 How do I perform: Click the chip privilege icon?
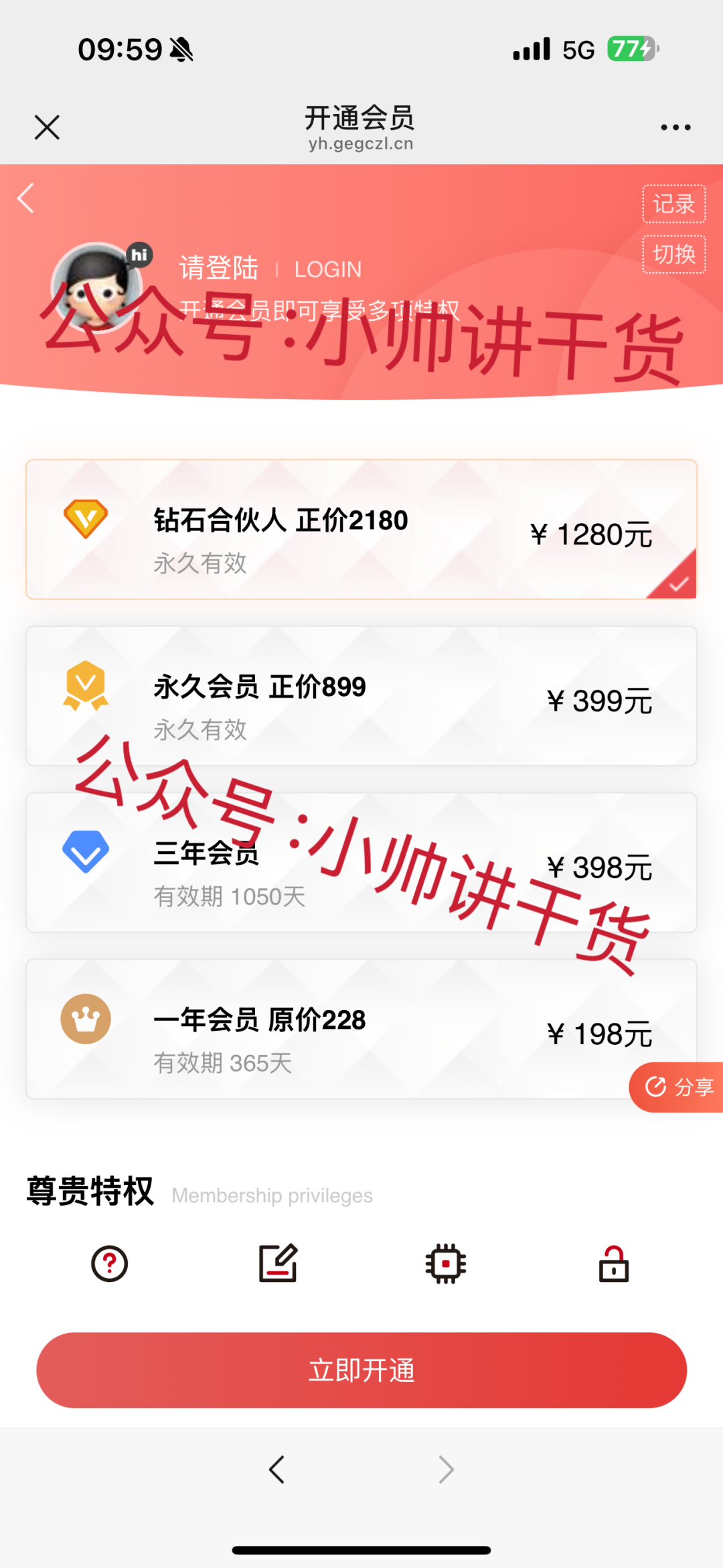[x=445, y=1264]
